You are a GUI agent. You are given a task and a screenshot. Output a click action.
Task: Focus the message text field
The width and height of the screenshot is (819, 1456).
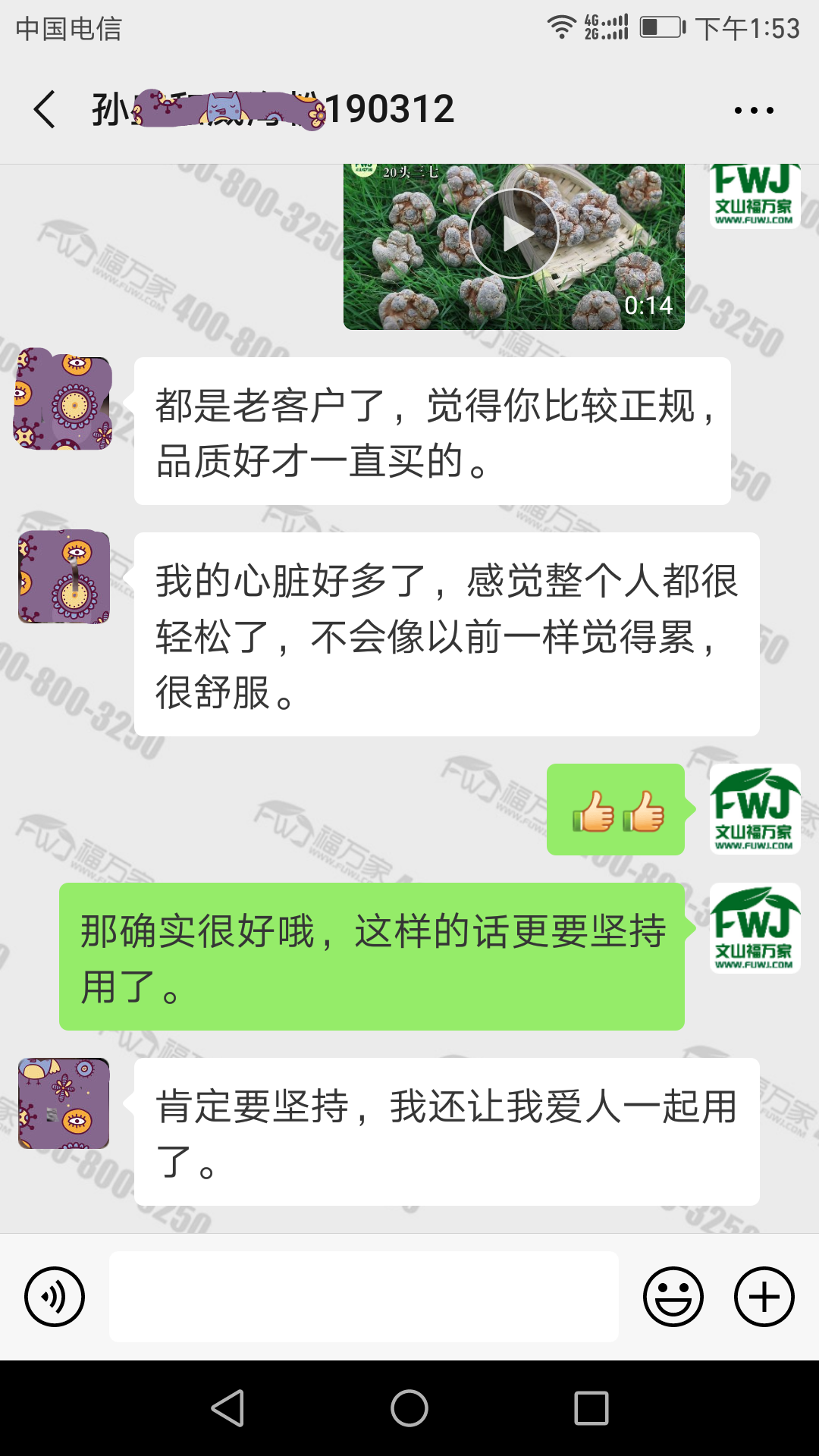[364, 1297]
